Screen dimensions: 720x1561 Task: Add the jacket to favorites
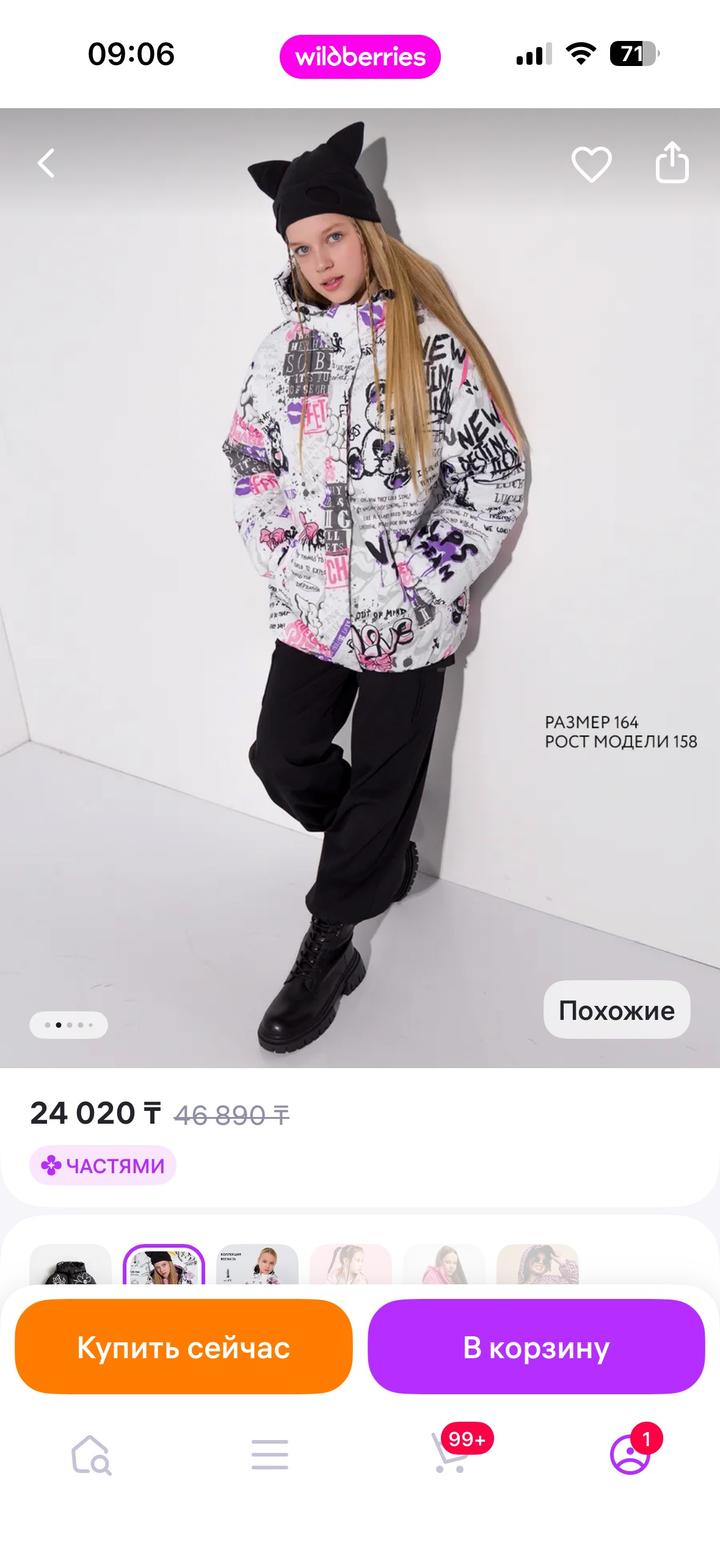tap(591, 164)
